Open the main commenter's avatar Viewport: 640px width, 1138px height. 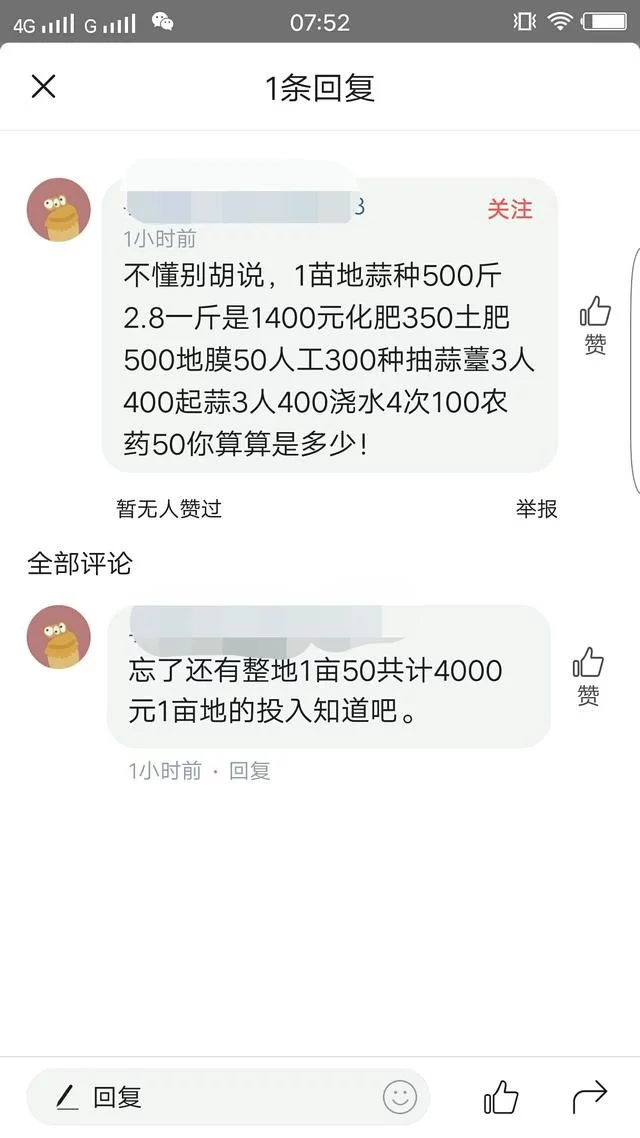[59, 209]
